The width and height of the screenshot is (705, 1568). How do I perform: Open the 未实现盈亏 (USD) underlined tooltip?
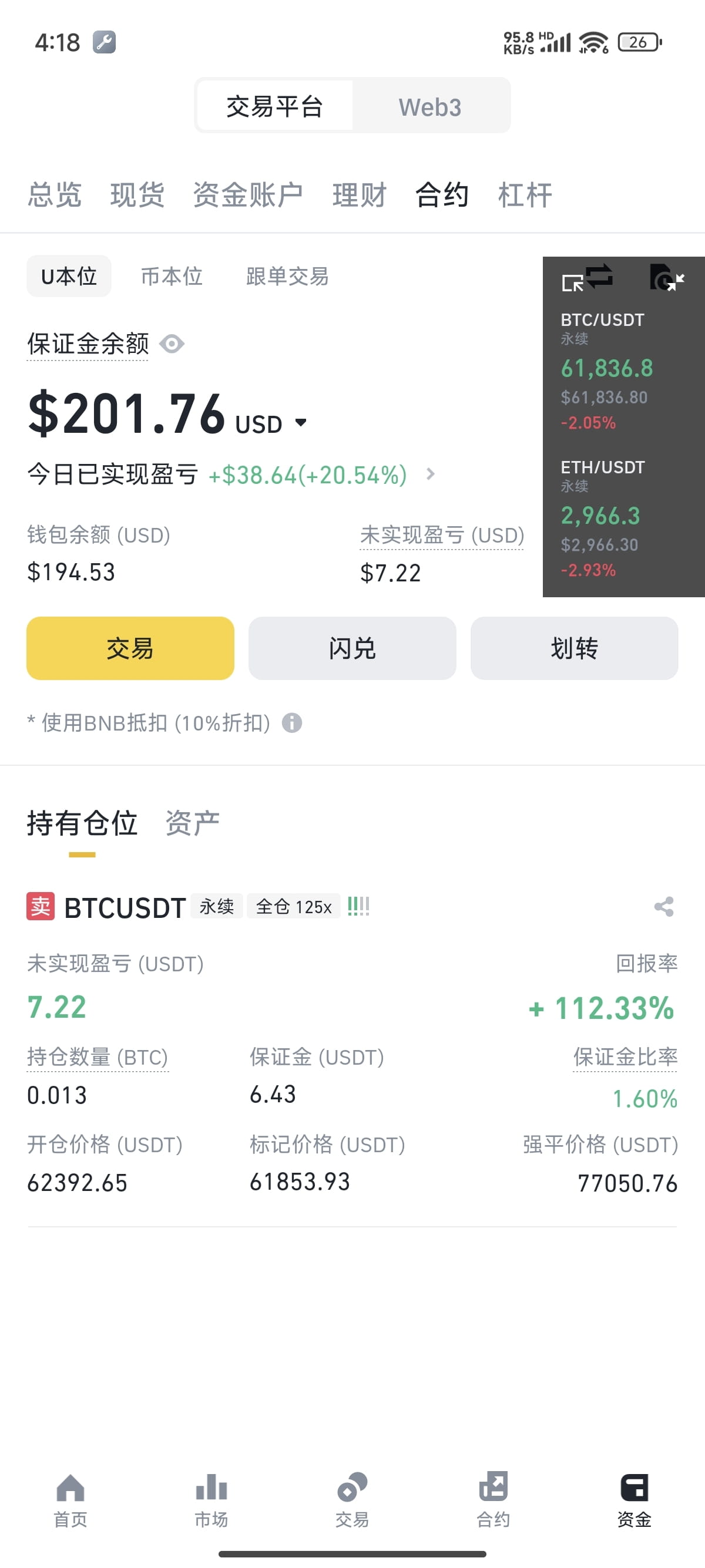441,536
